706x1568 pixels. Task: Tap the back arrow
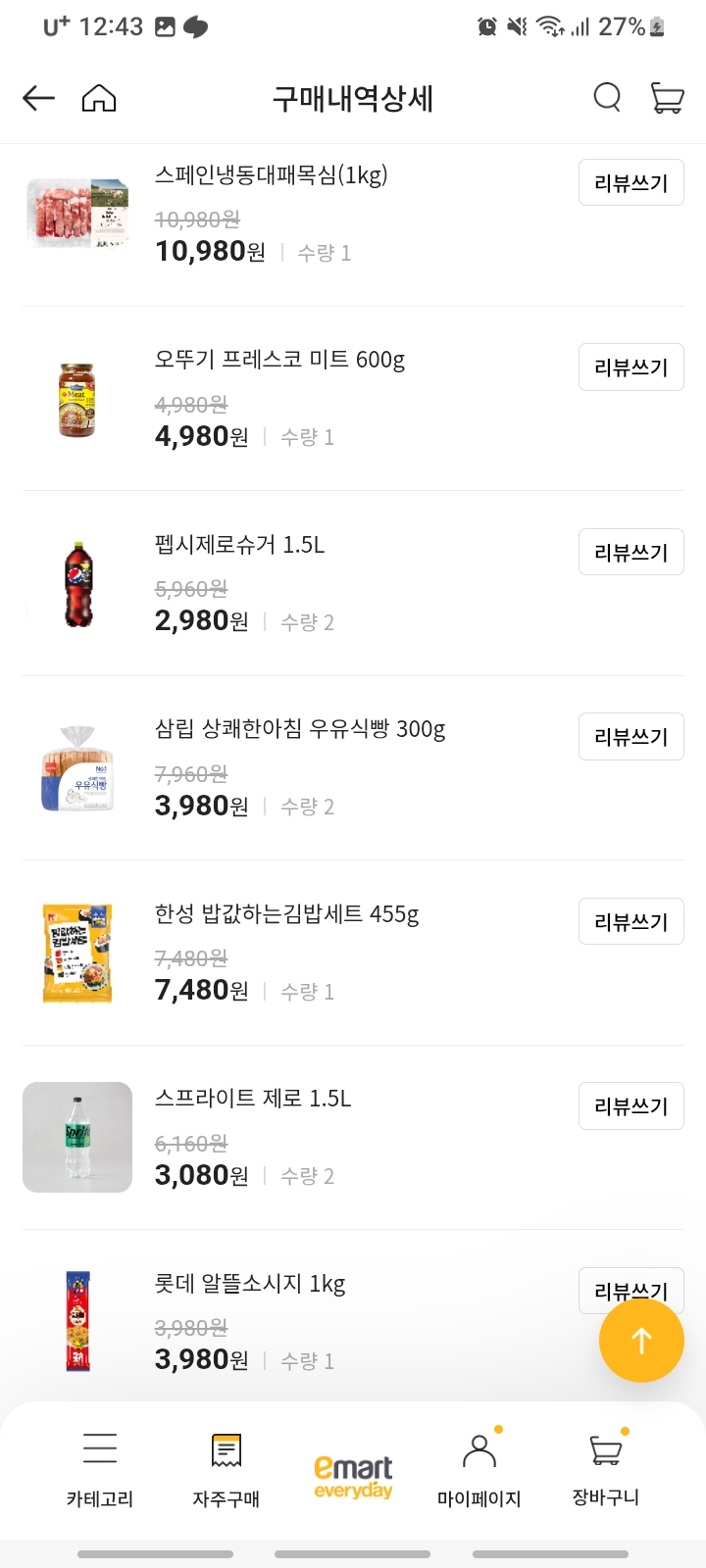37,98
